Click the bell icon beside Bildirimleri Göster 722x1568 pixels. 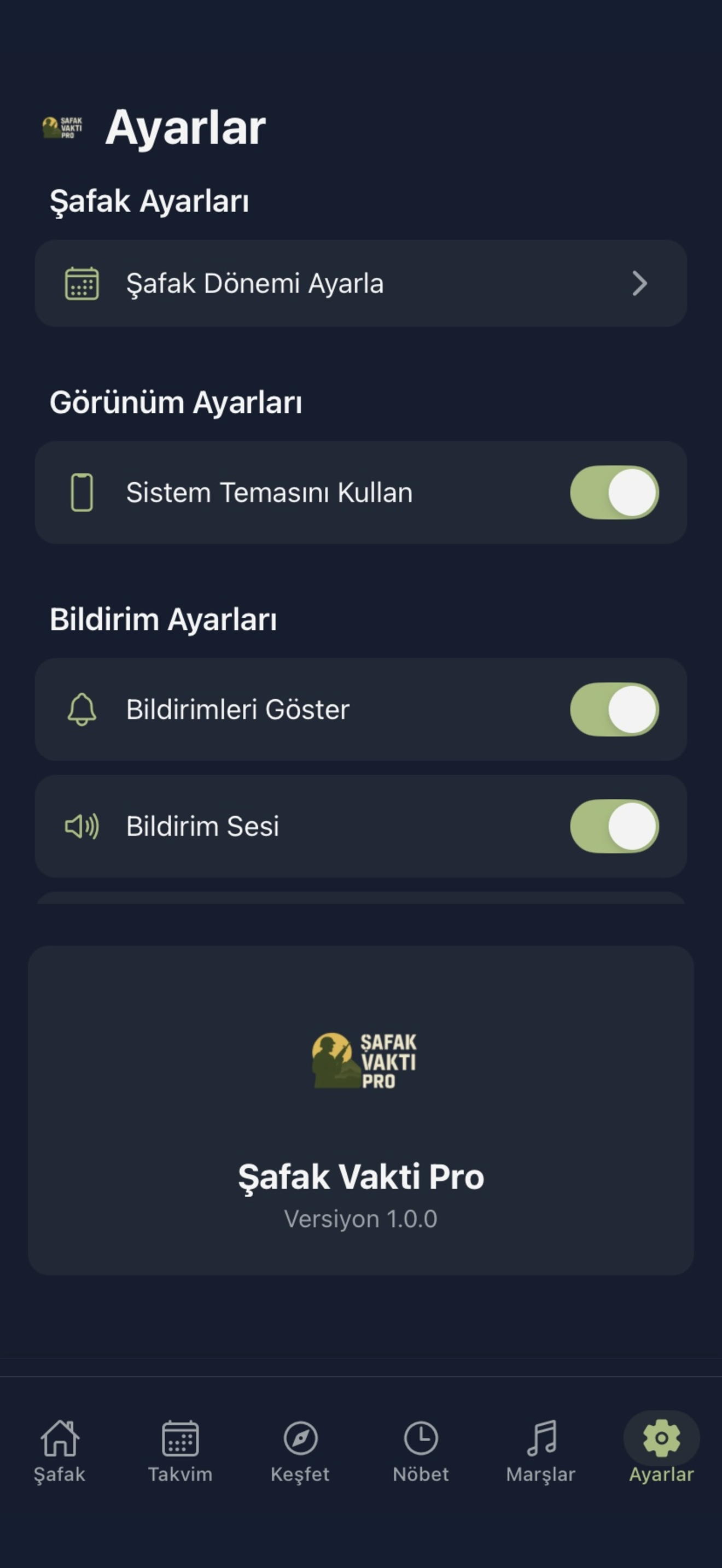(x=81, y=708)
